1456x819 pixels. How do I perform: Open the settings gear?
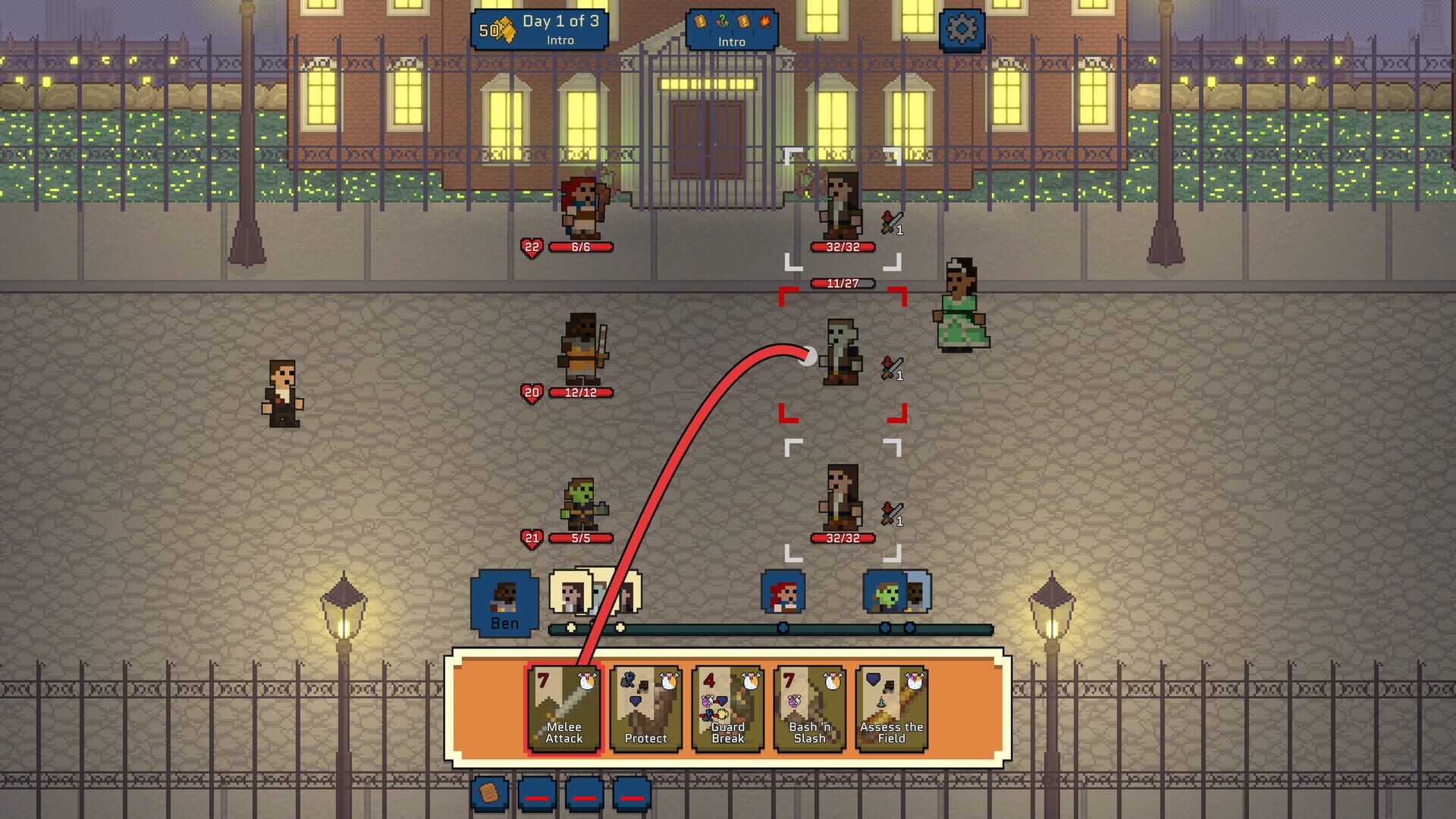962,30
